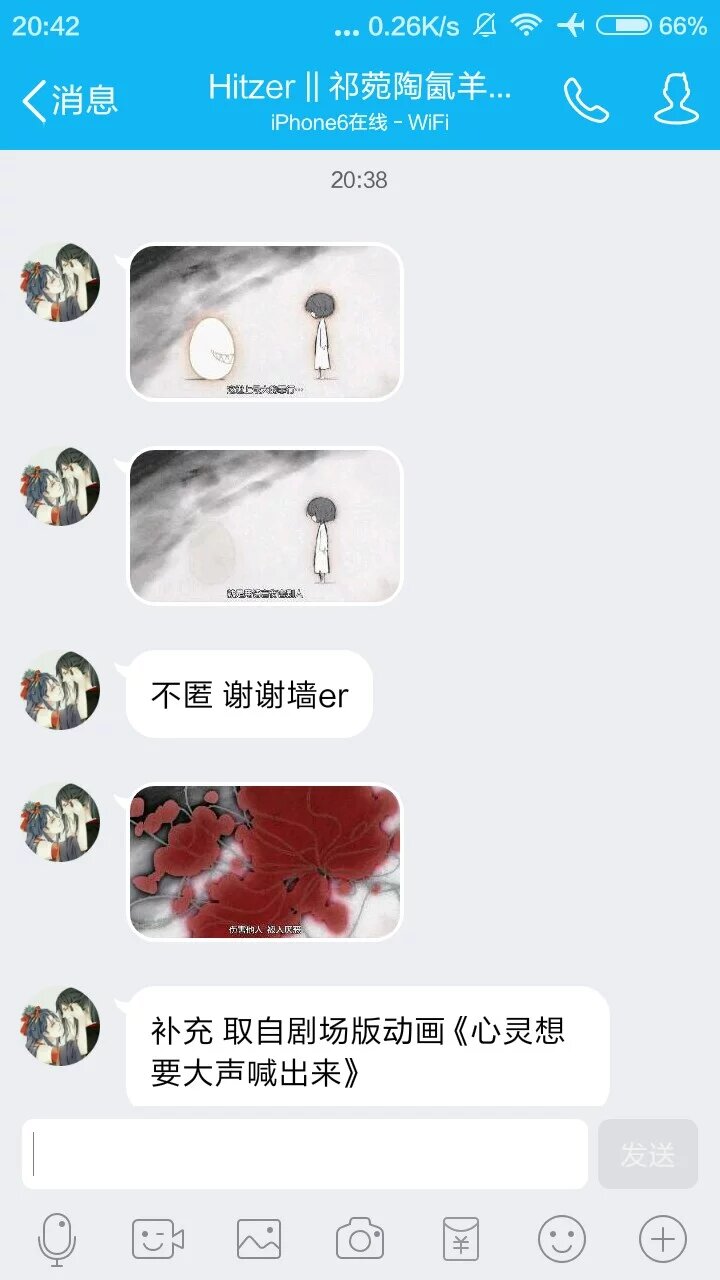
Task: Pick a photo from gallery
Action: (259, 1240)
